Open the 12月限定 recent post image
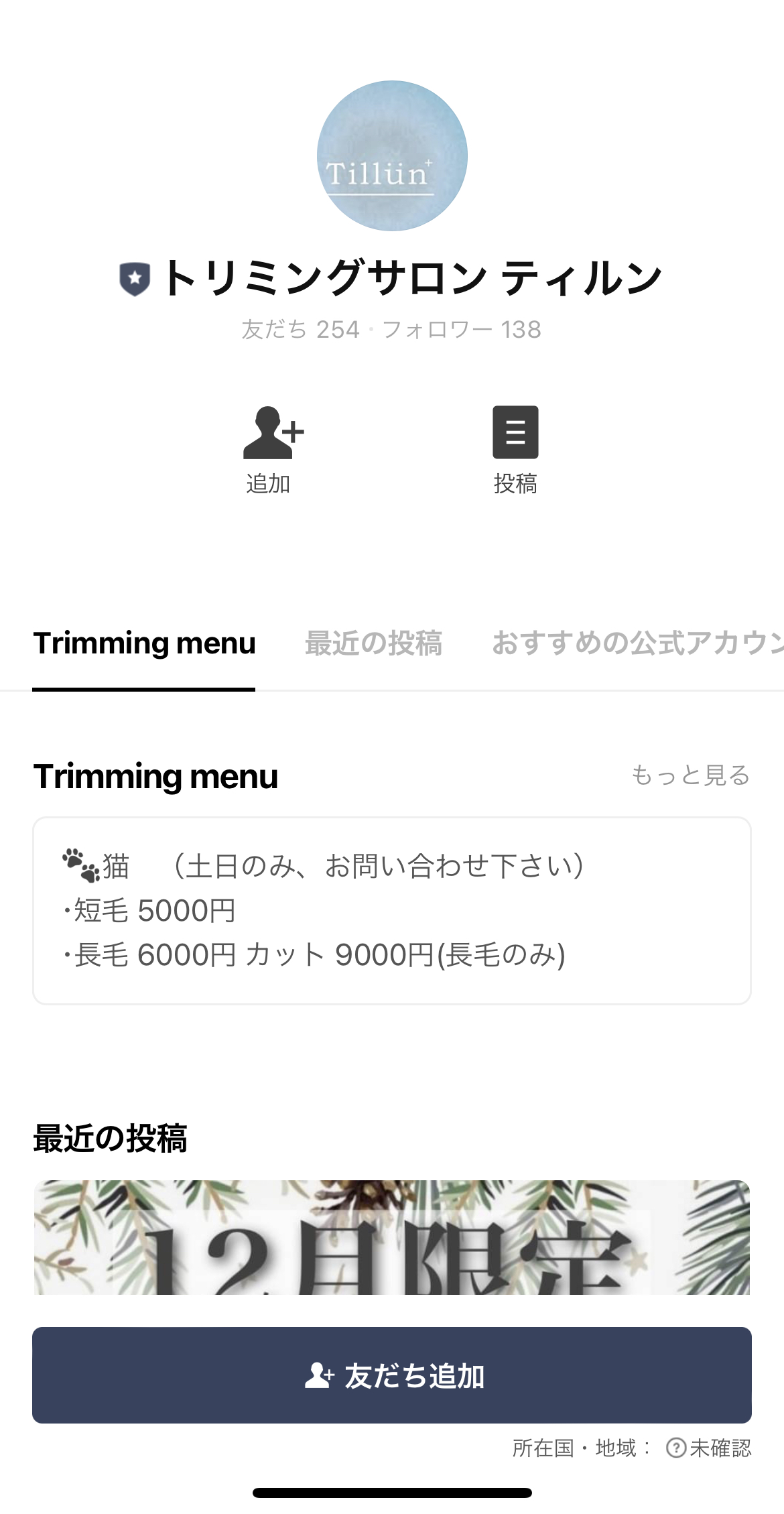Image resolution: width=784 pixels, height=1514 pixels. tap(391, 1238)
